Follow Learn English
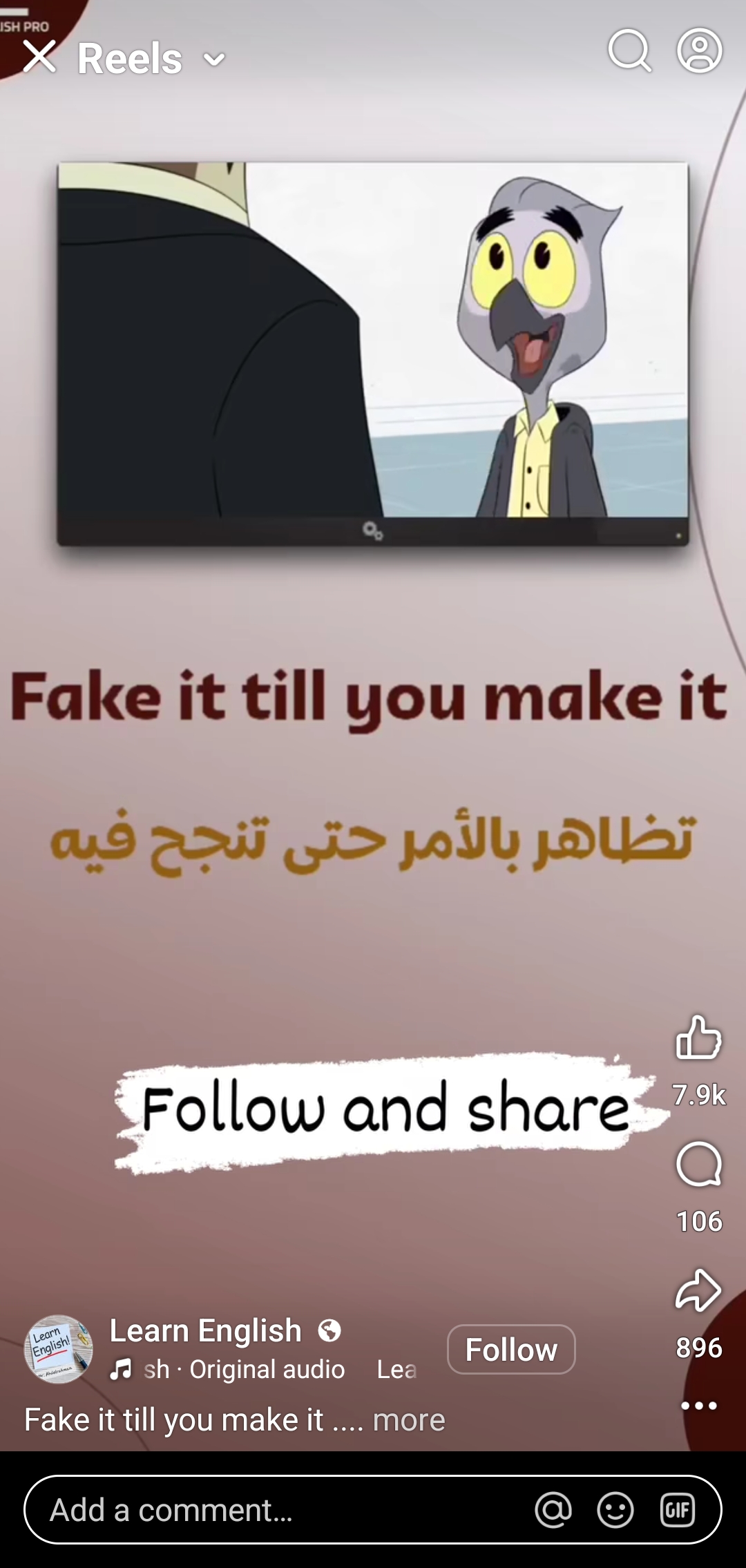 (511, 1349)
